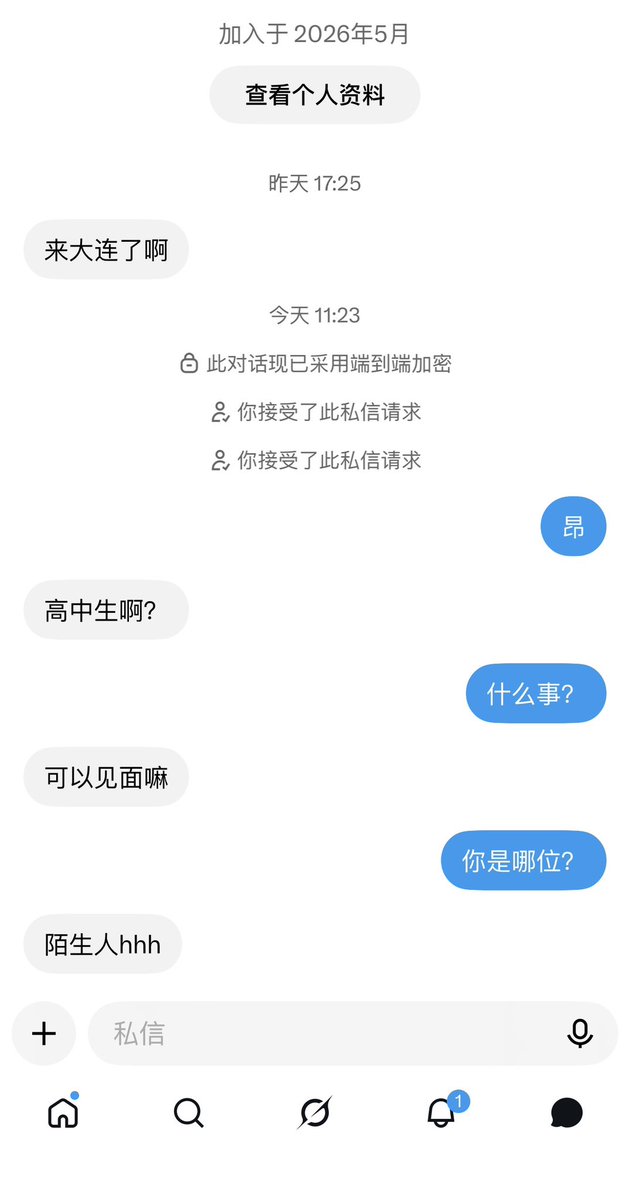Open the plus attachment menu

pyautogui.click(x=44, y=1034)
